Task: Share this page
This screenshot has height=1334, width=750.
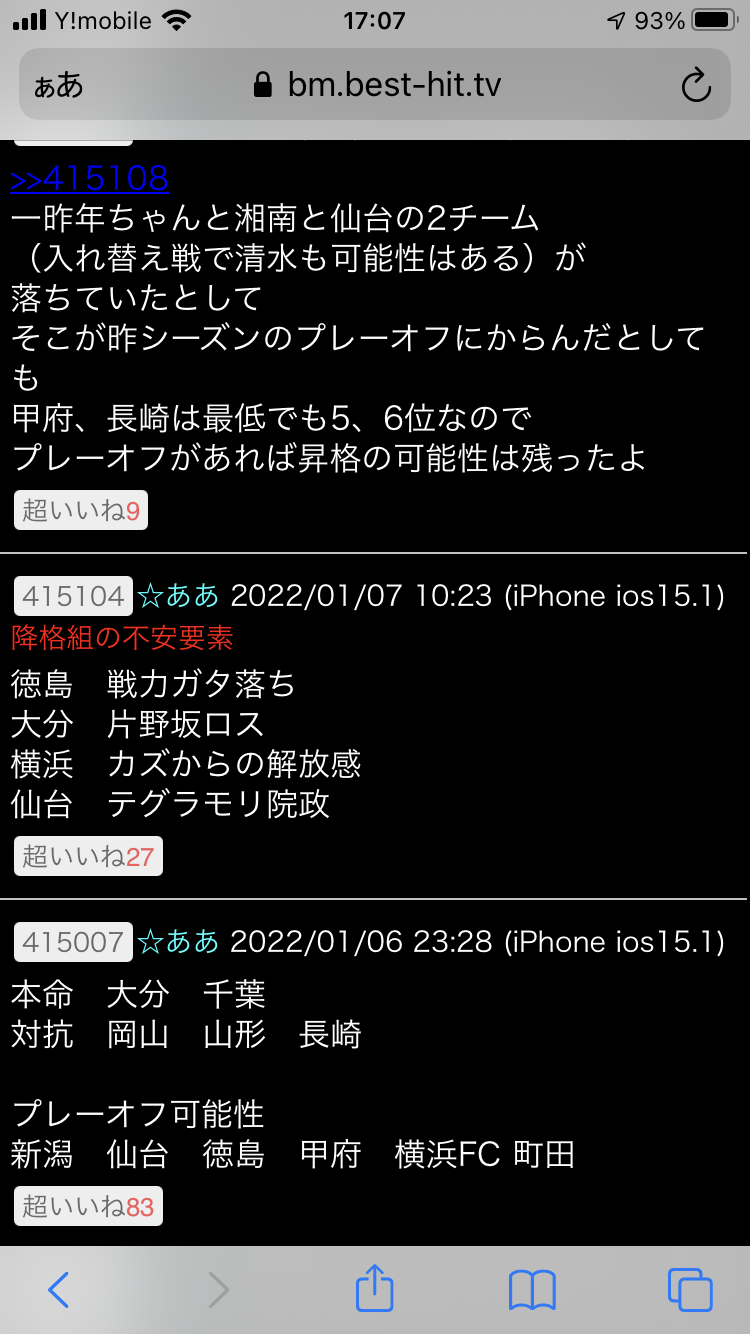Action: 375,1288
